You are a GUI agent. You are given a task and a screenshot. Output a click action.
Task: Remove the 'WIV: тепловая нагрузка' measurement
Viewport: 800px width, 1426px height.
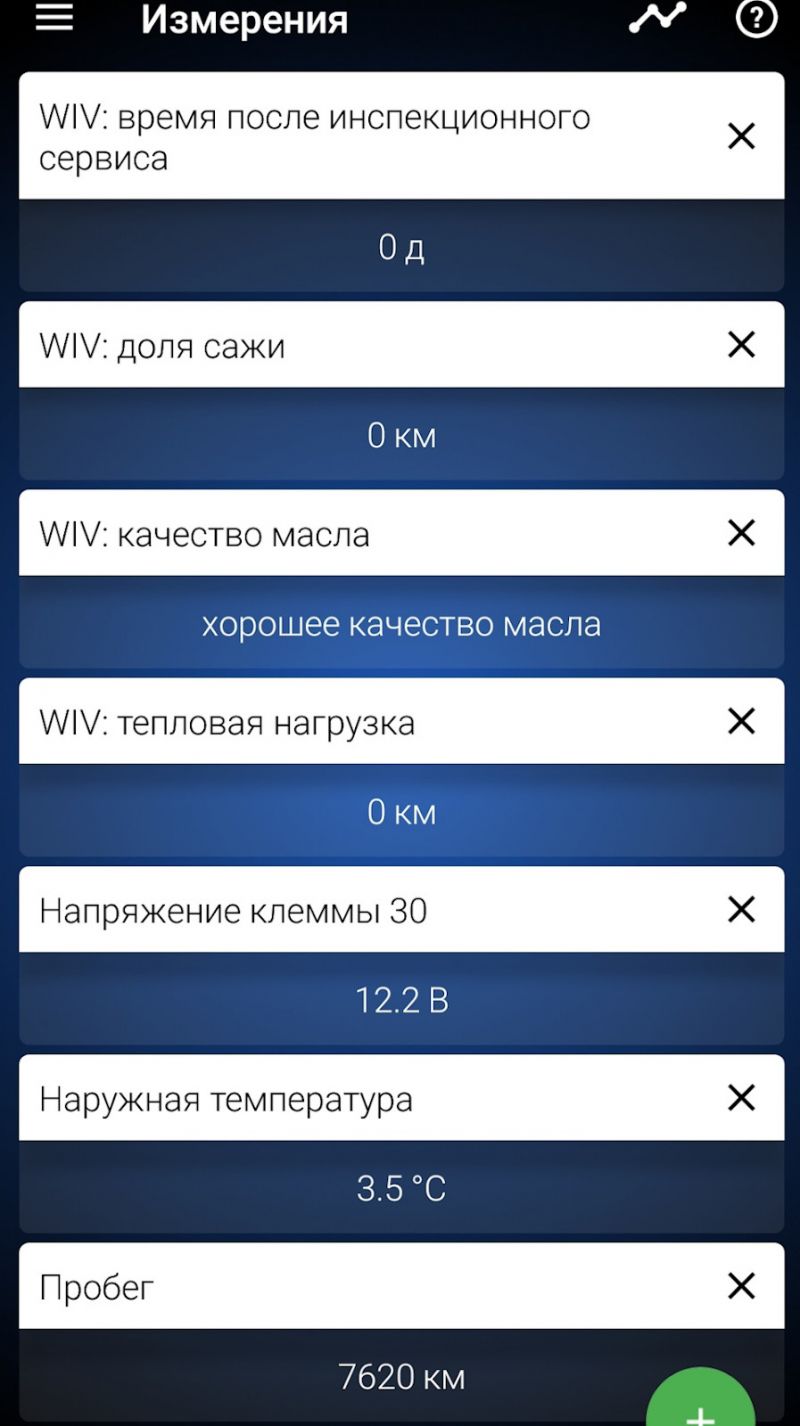click(x=741, y=721)
